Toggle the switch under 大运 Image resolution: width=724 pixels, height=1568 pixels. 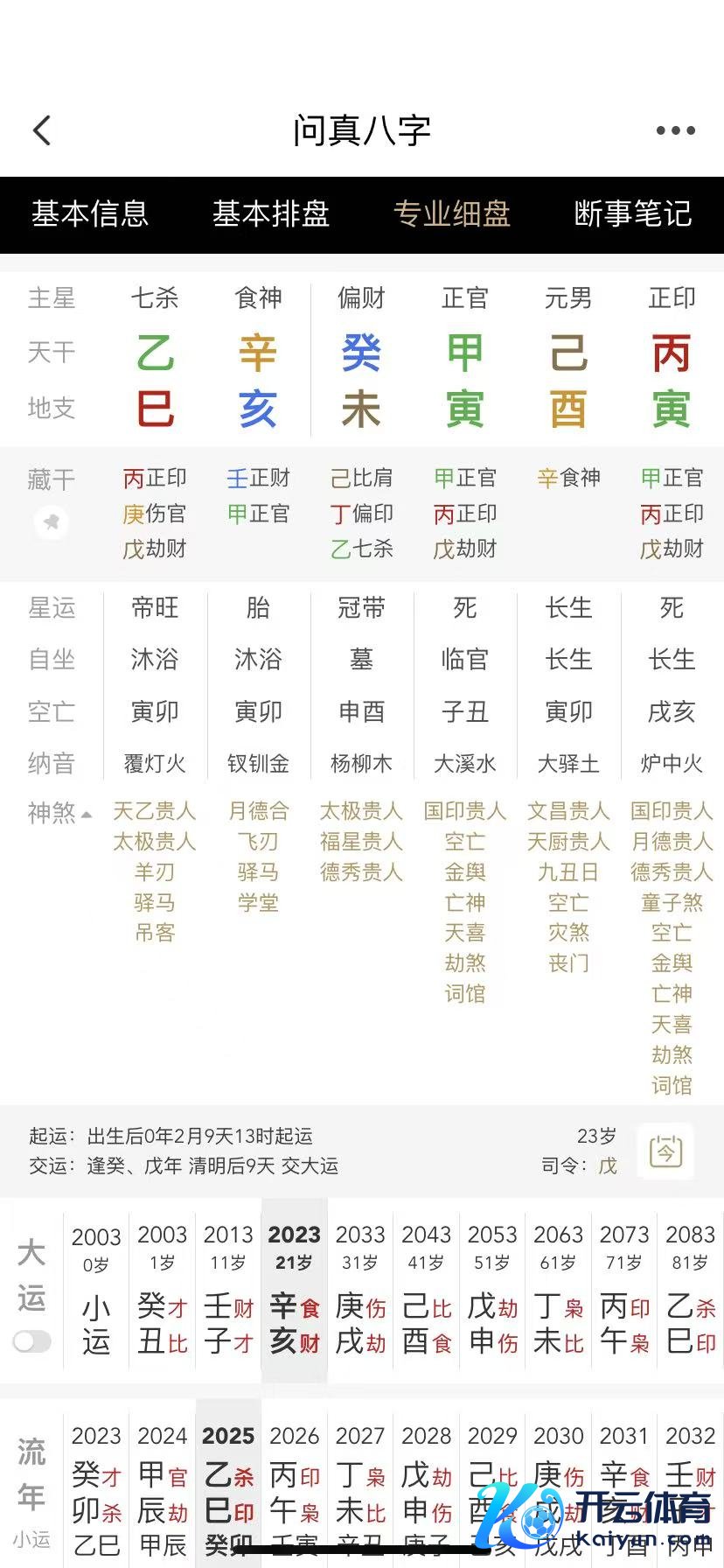pos(32,1341)
